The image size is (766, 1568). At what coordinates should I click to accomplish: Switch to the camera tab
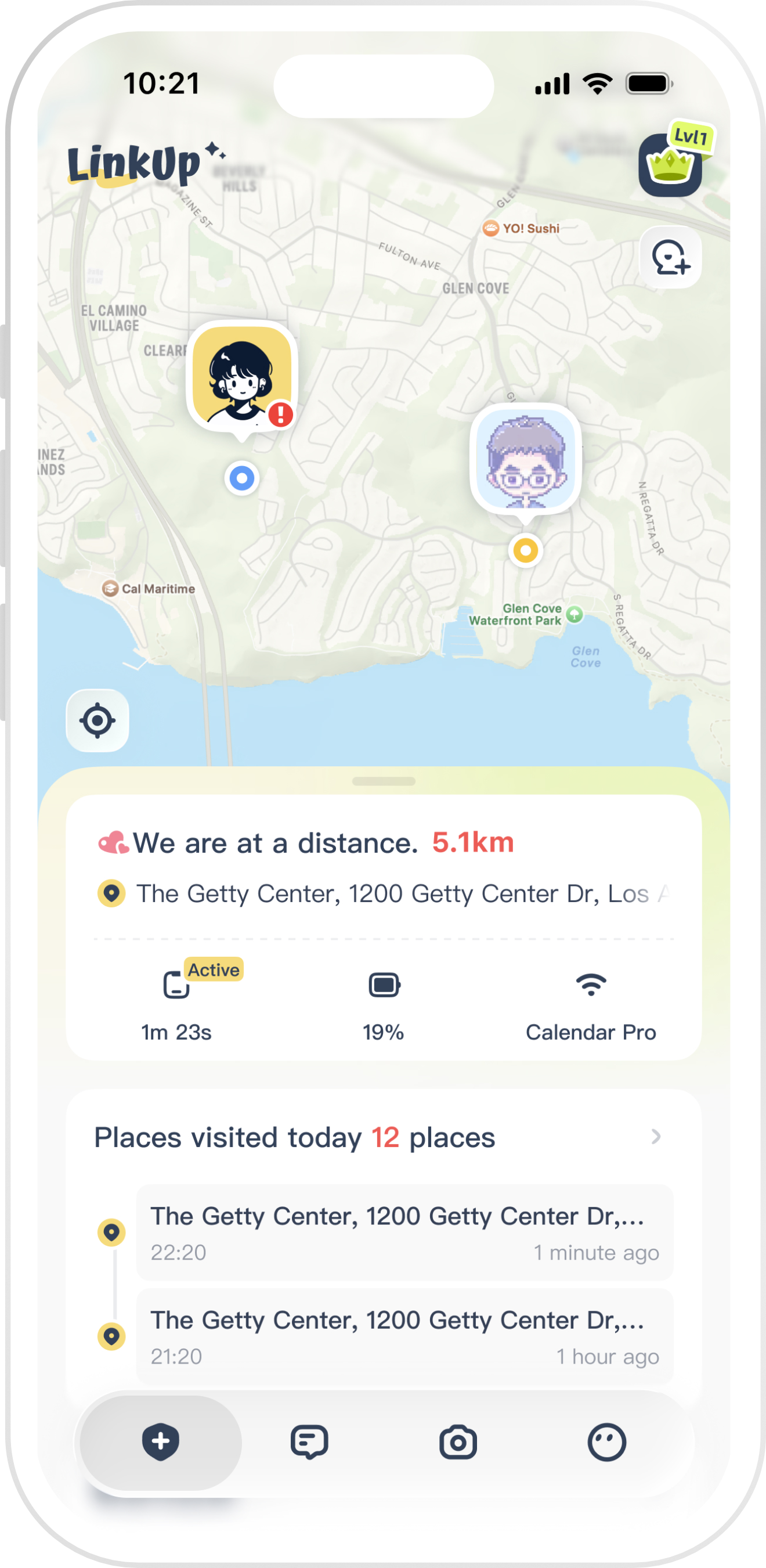click(x=458, y=1441)
